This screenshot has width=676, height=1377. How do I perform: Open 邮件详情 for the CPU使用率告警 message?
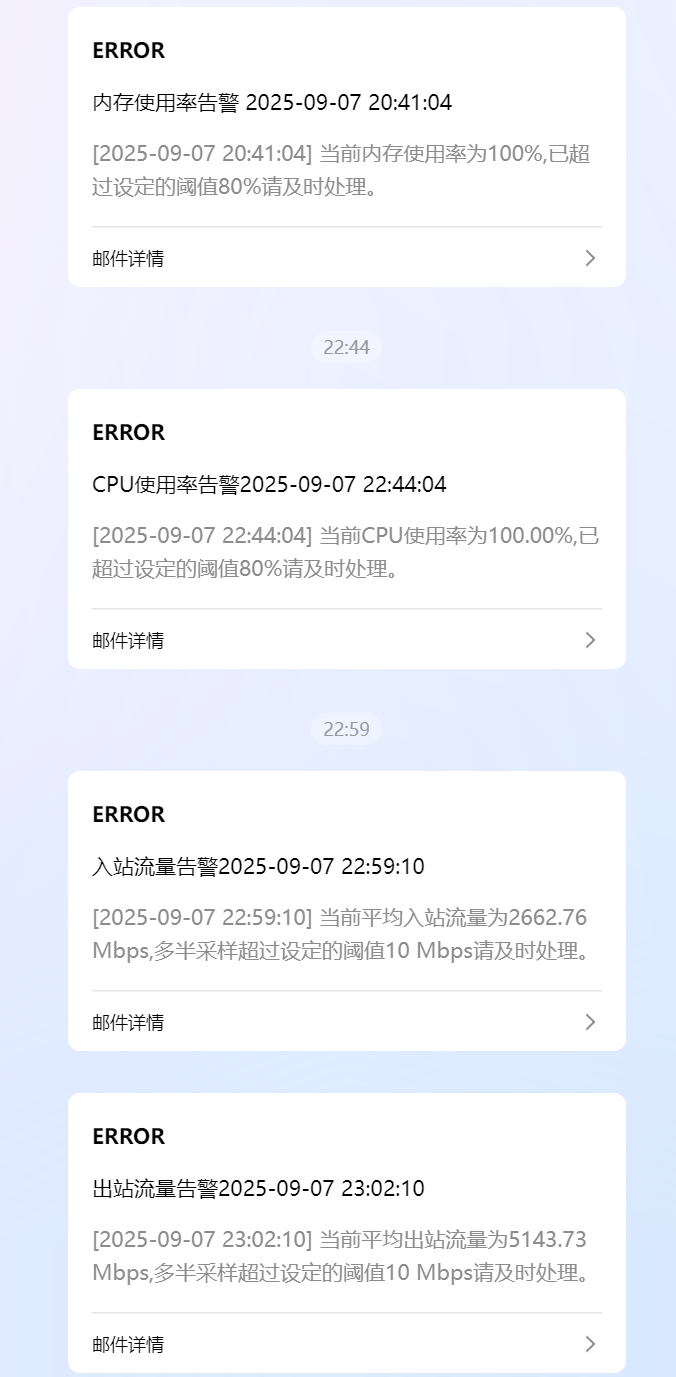click(346, 640)
